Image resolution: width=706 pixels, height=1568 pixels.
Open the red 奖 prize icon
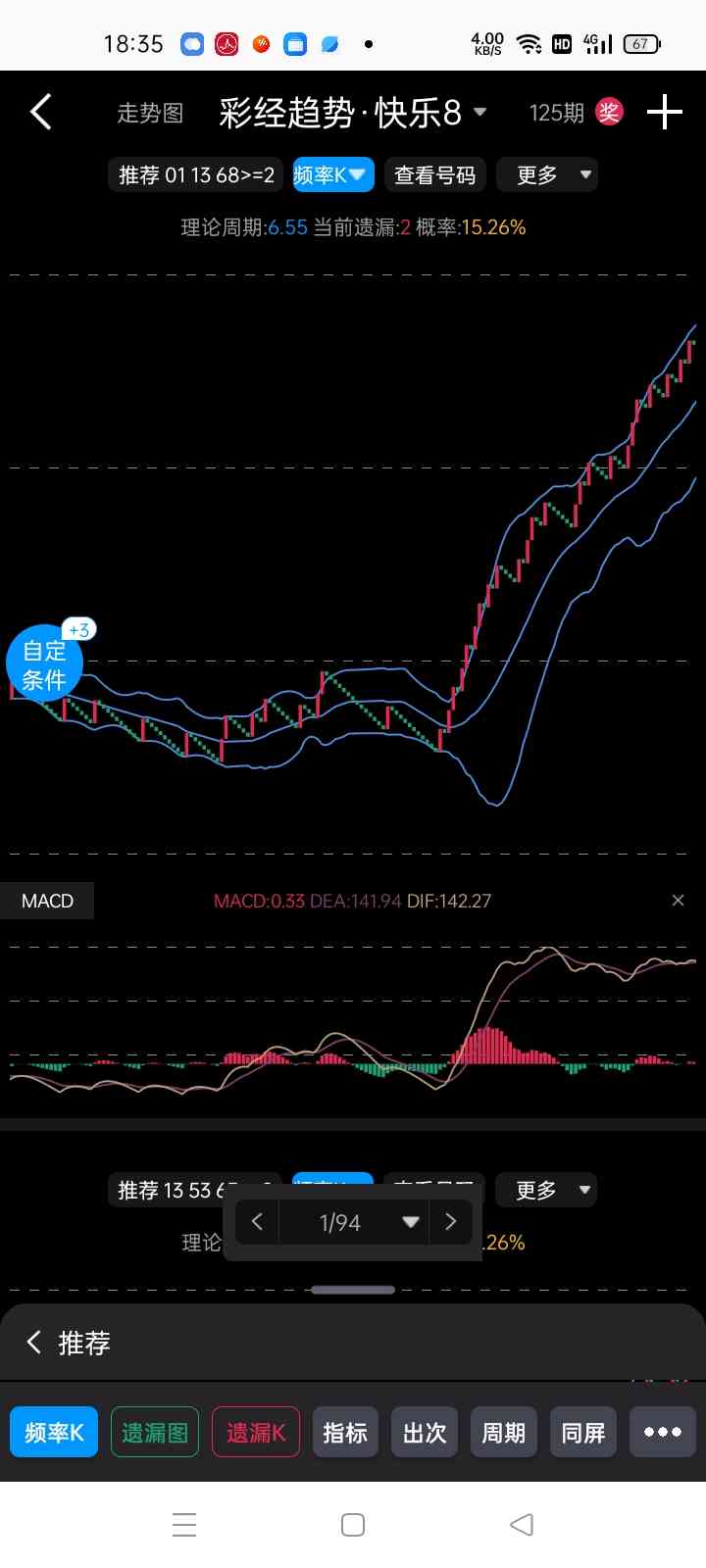click(x=609, y=113)
